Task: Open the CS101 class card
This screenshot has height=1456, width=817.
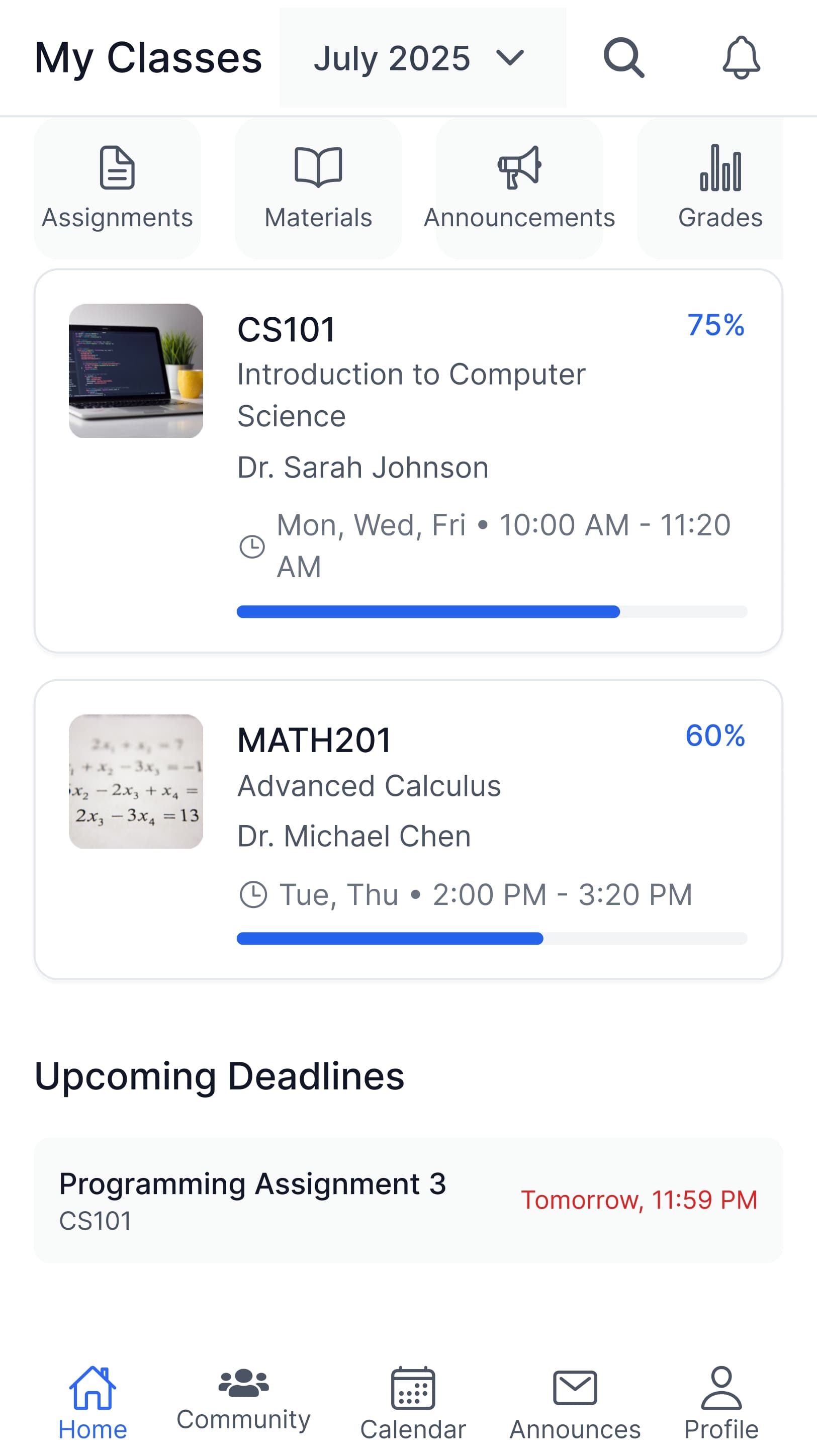Action: point(408,461)
